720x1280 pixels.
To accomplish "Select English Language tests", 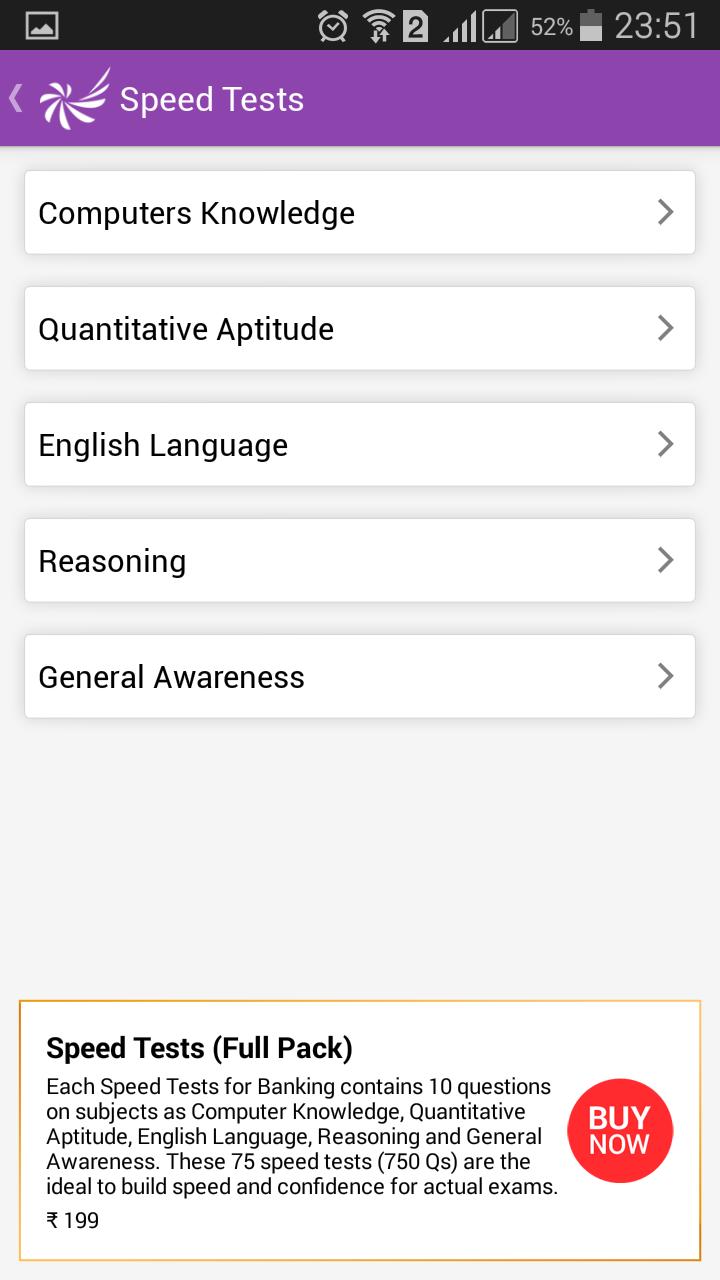I will [360, 444].
